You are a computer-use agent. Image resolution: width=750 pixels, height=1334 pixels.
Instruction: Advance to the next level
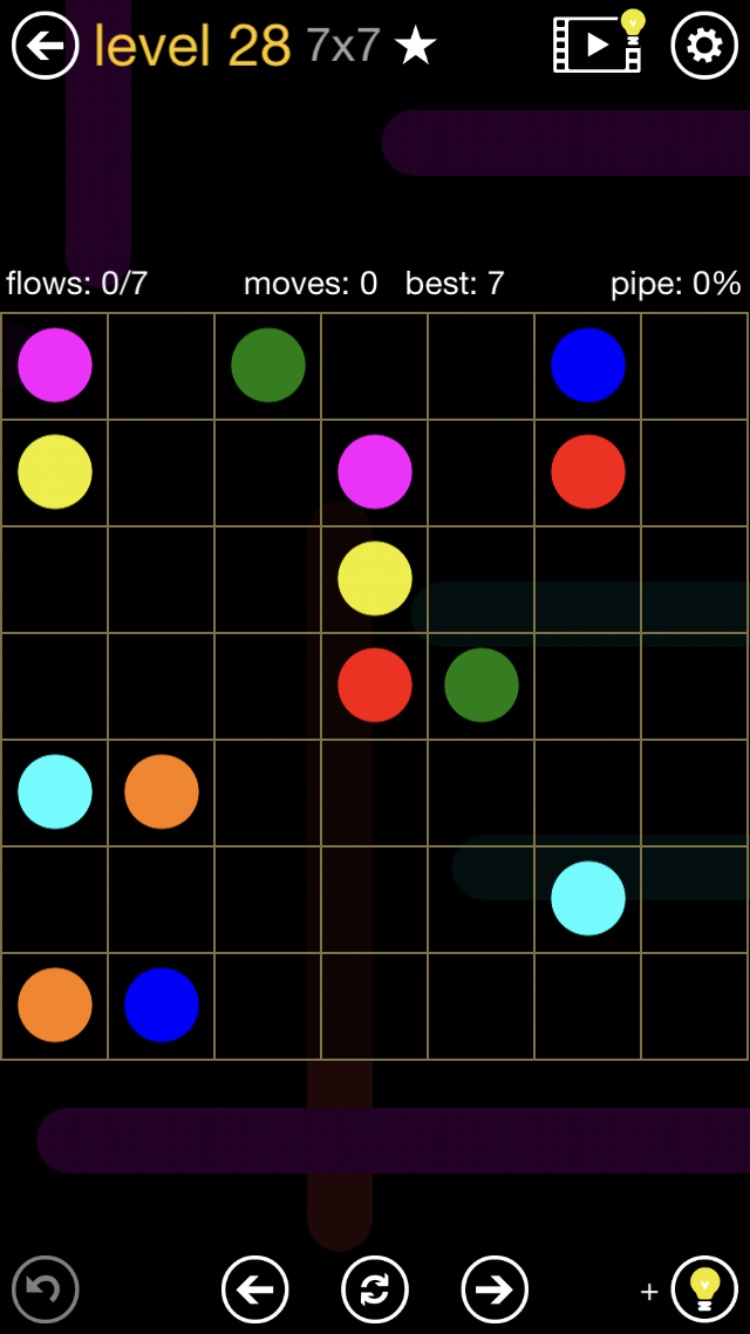click(x=494, y=1289)
